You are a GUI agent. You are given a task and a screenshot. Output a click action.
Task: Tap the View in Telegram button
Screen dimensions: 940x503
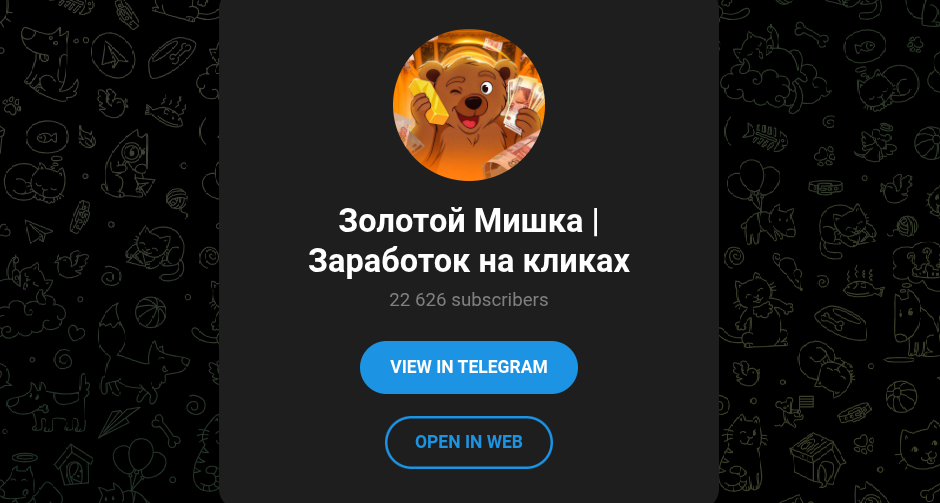click(468, 367)
